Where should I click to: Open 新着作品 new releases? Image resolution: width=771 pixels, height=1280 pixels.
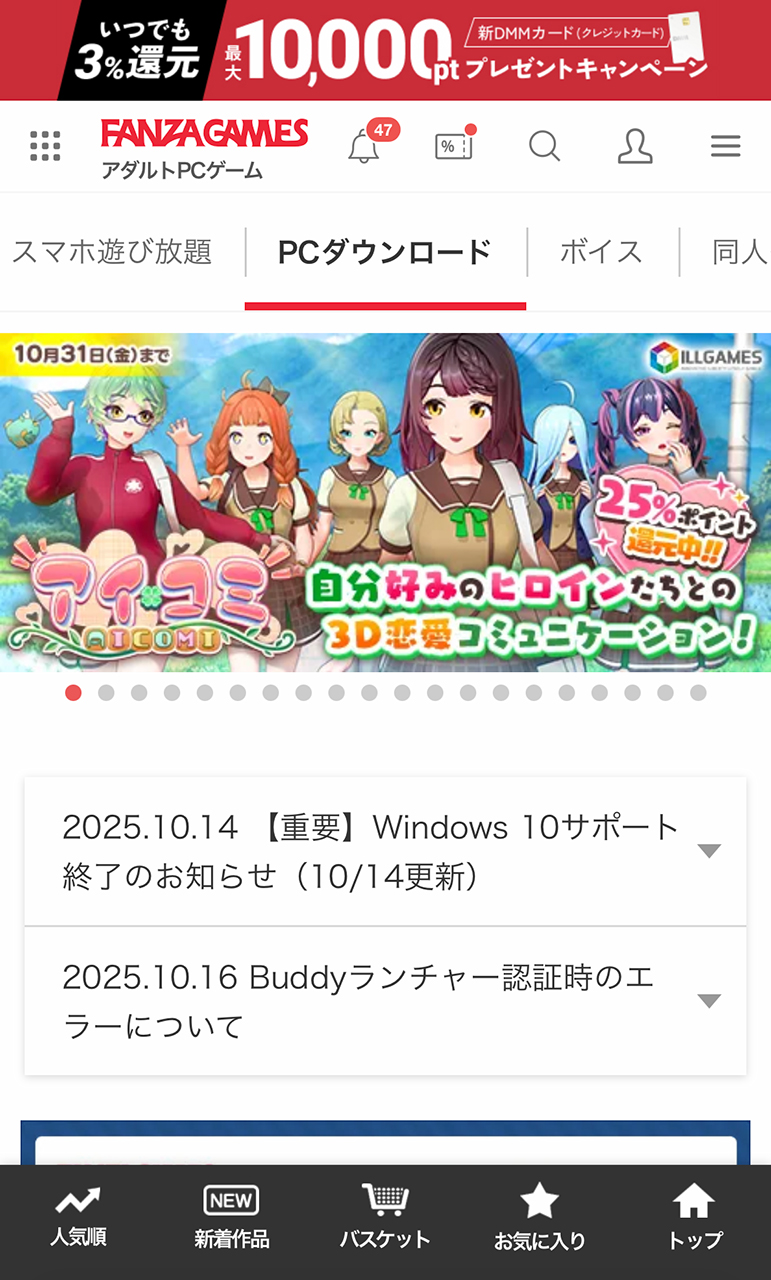[x=231, y=1218]
